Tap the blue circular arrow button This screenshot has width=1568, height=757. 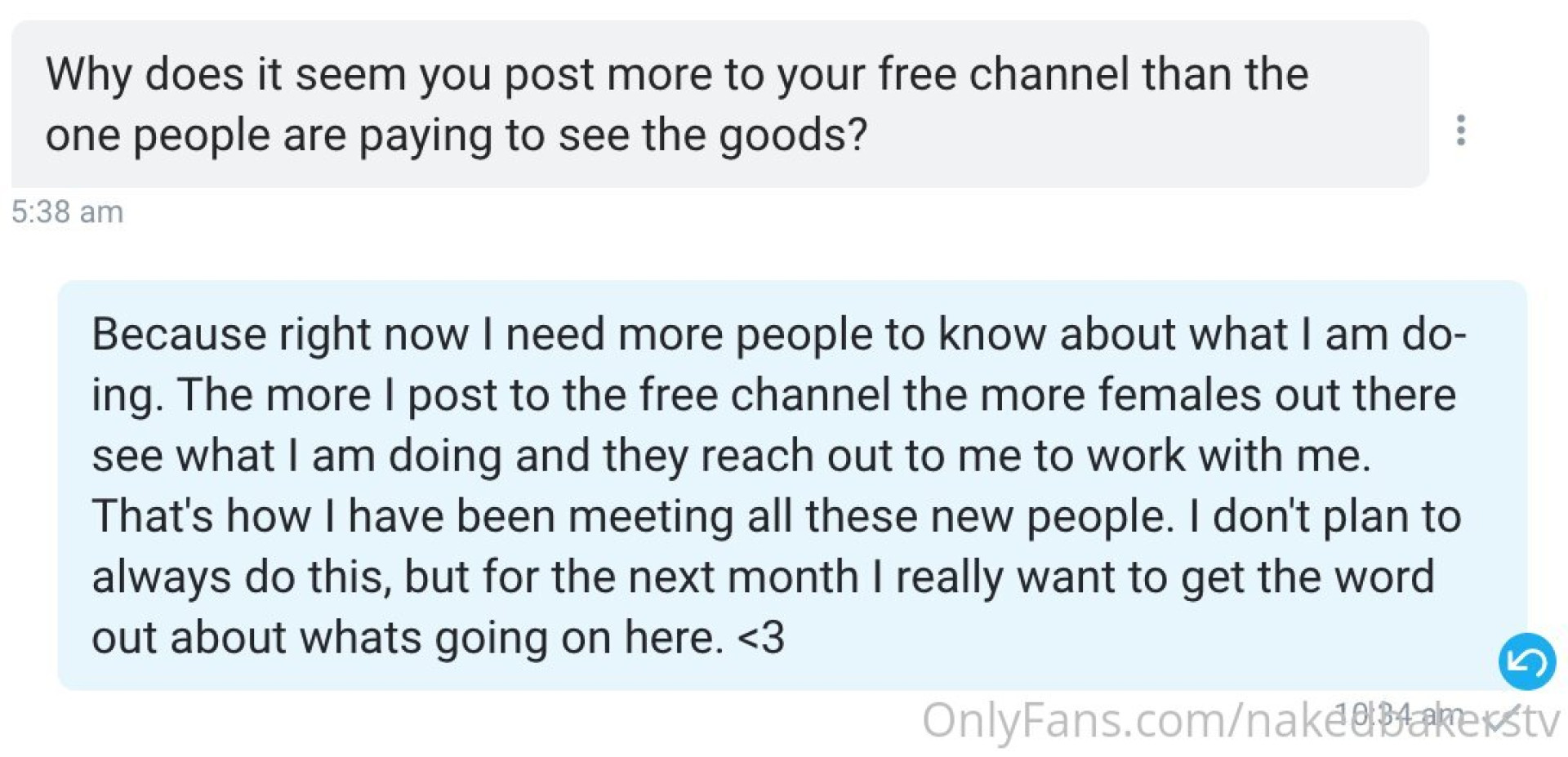pyautogui.click(x=1526, y=661)
